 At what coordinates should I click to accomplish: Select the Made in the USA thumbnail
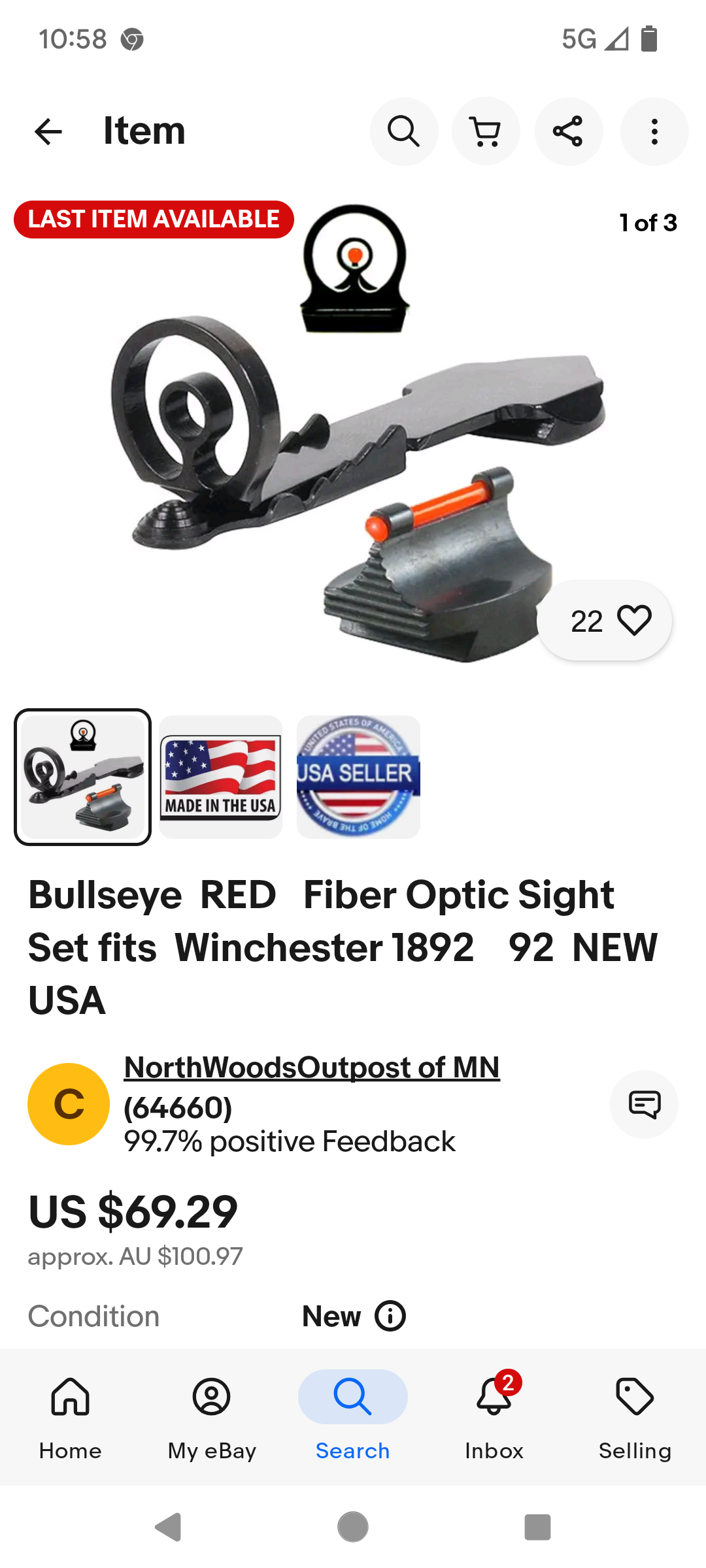point(220,777)
